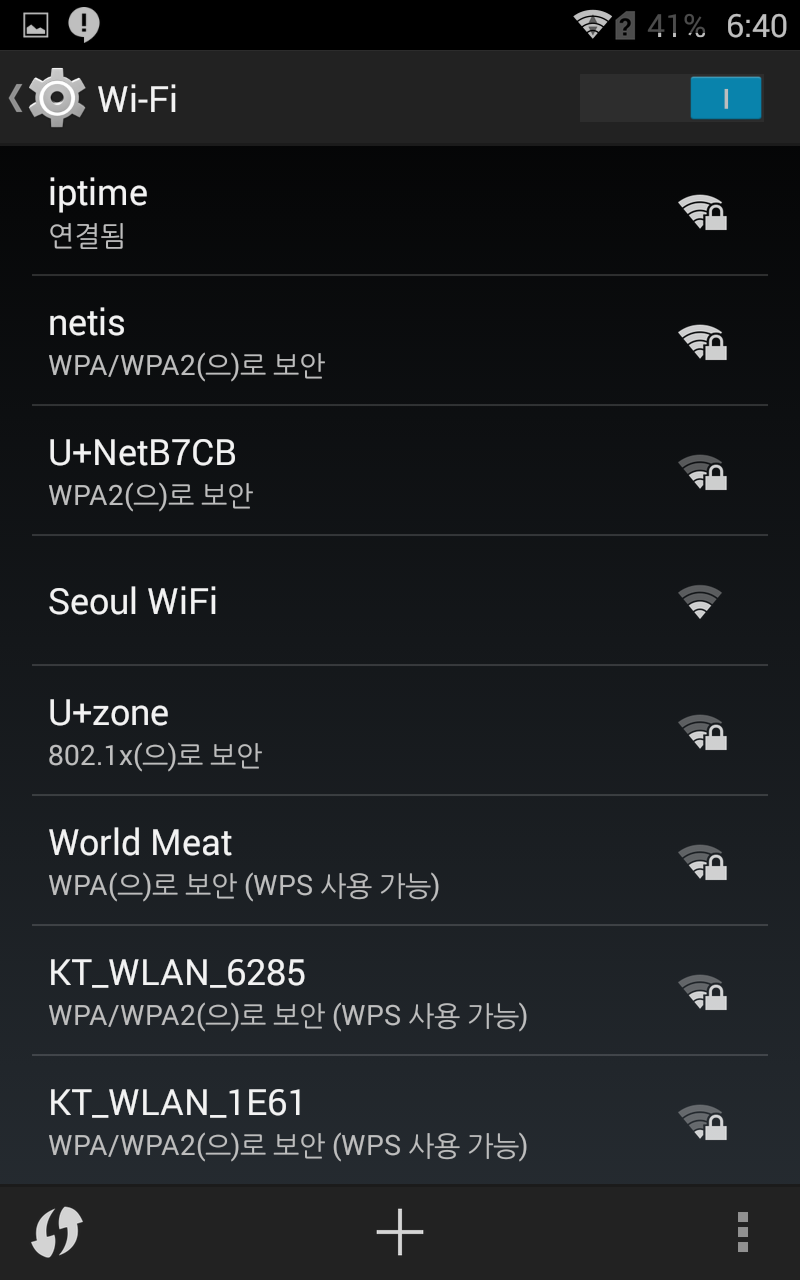This screenshot has width=800, height=1280.
Task: Connect to U+NetB7CB network
Action: (400, 471)
